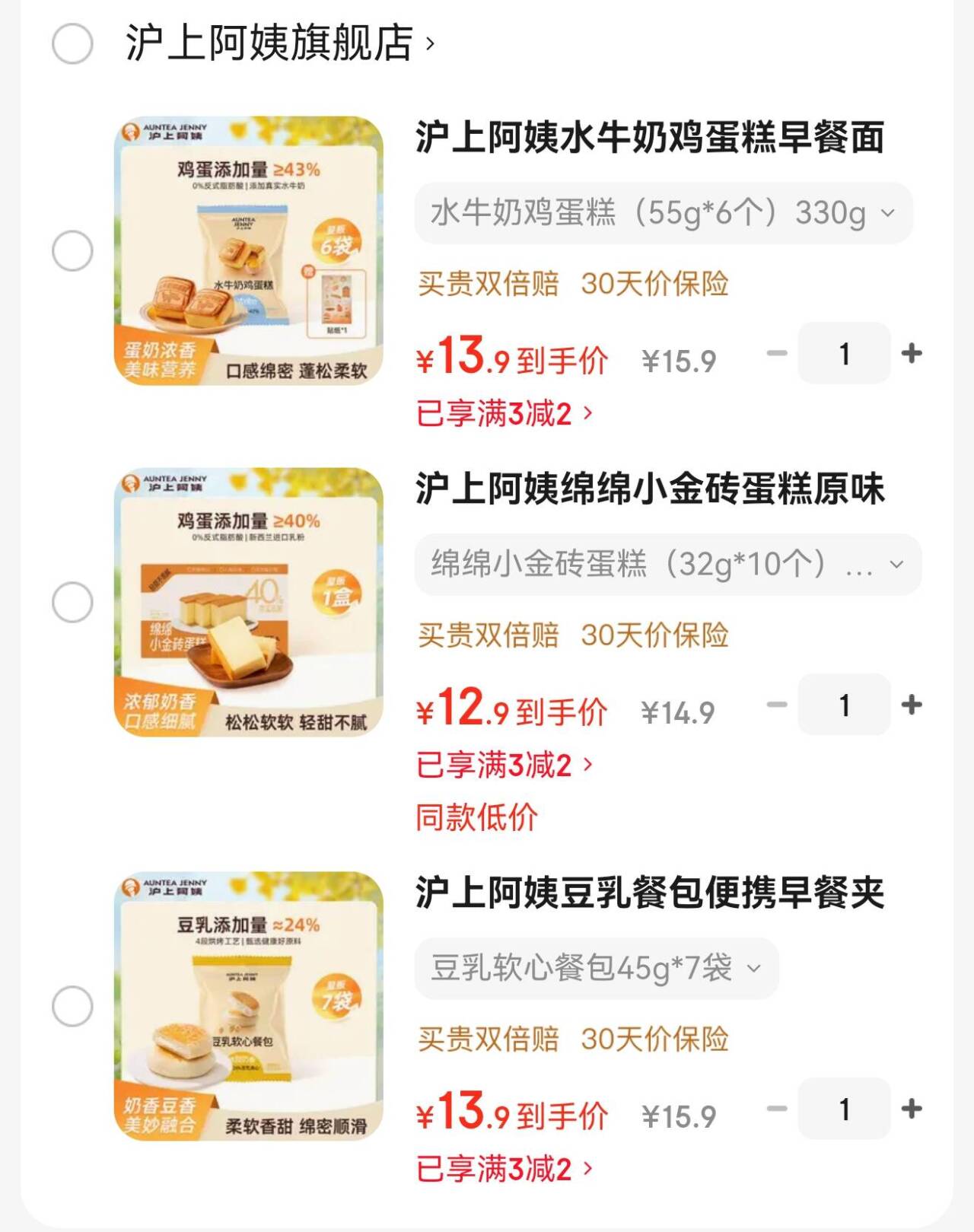
Task: Change 水牛奶鸡蛋糕 (55g*6个) 330g specification
Action: 663,213
